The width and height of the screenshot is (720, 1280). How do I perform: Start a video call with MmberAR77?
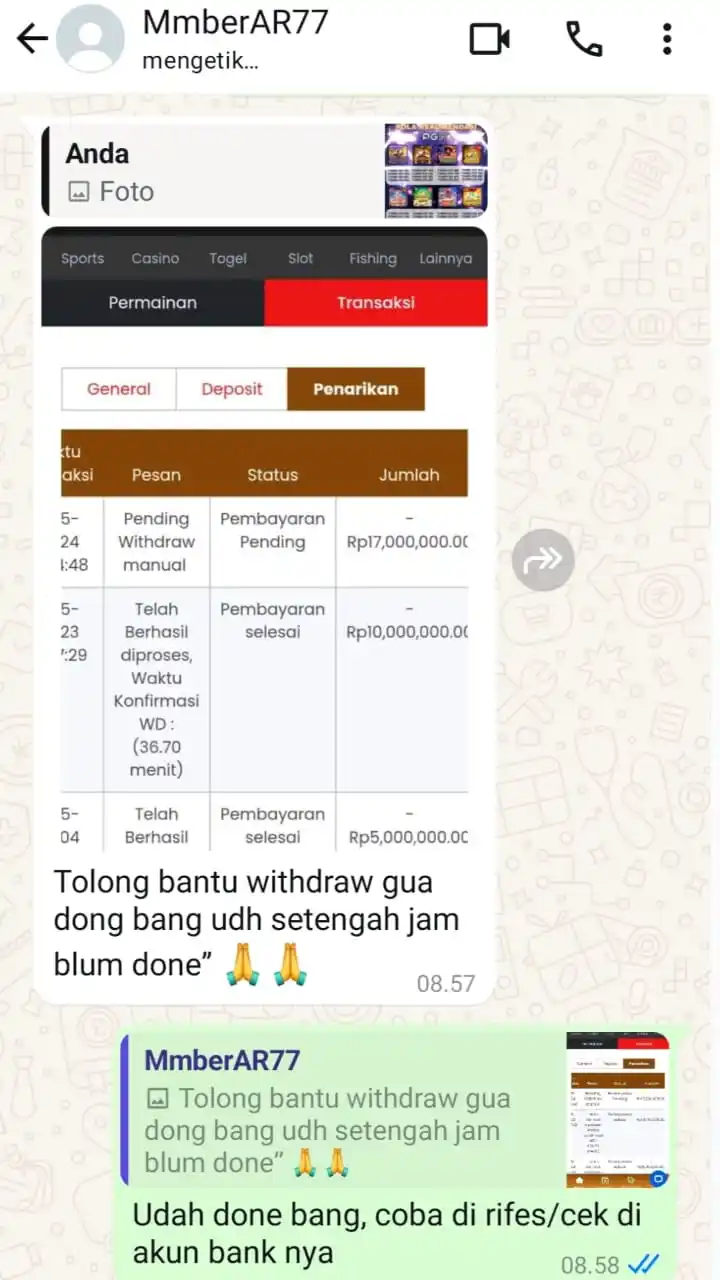(x=490, y=40)
